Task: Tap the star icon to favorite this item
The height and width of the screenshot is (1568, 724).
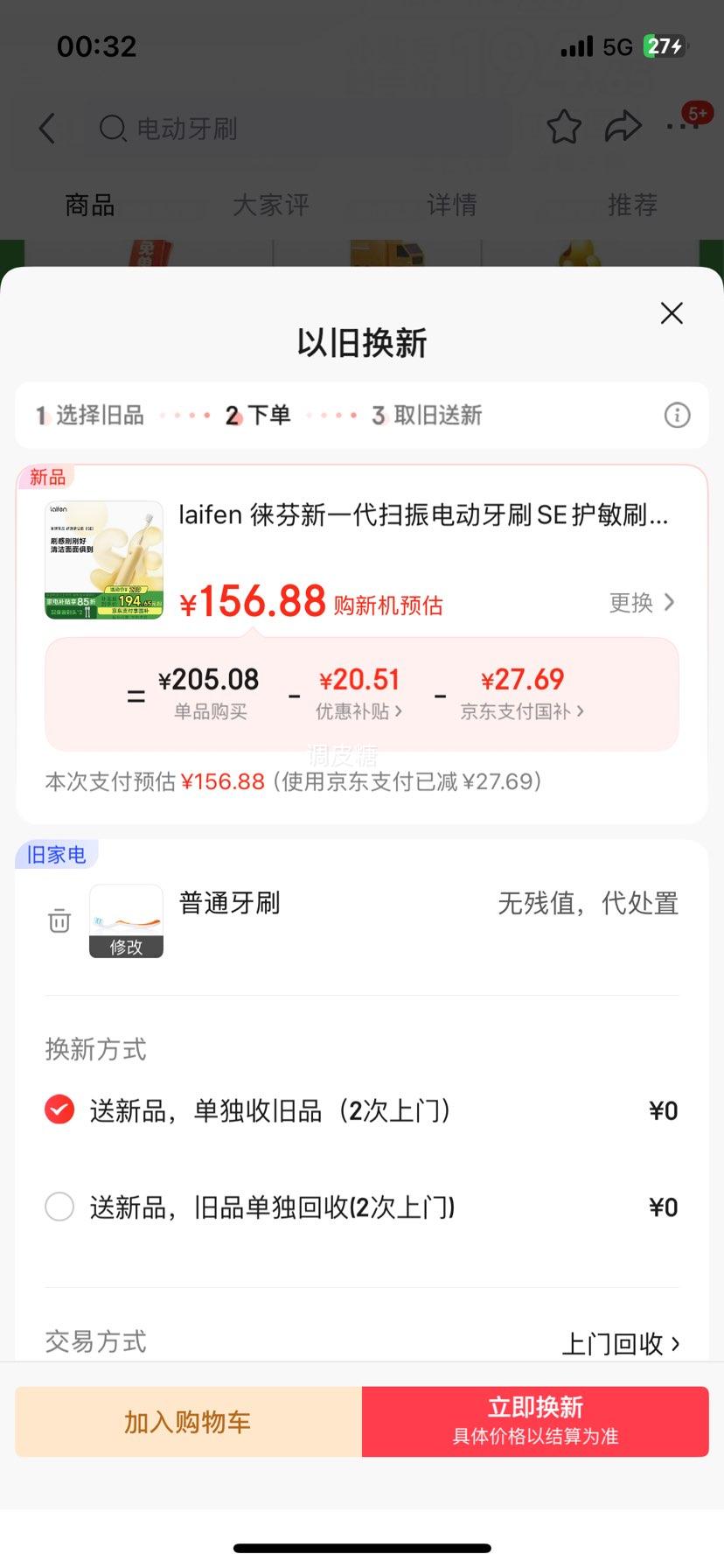Action: [x=564, y=126]
